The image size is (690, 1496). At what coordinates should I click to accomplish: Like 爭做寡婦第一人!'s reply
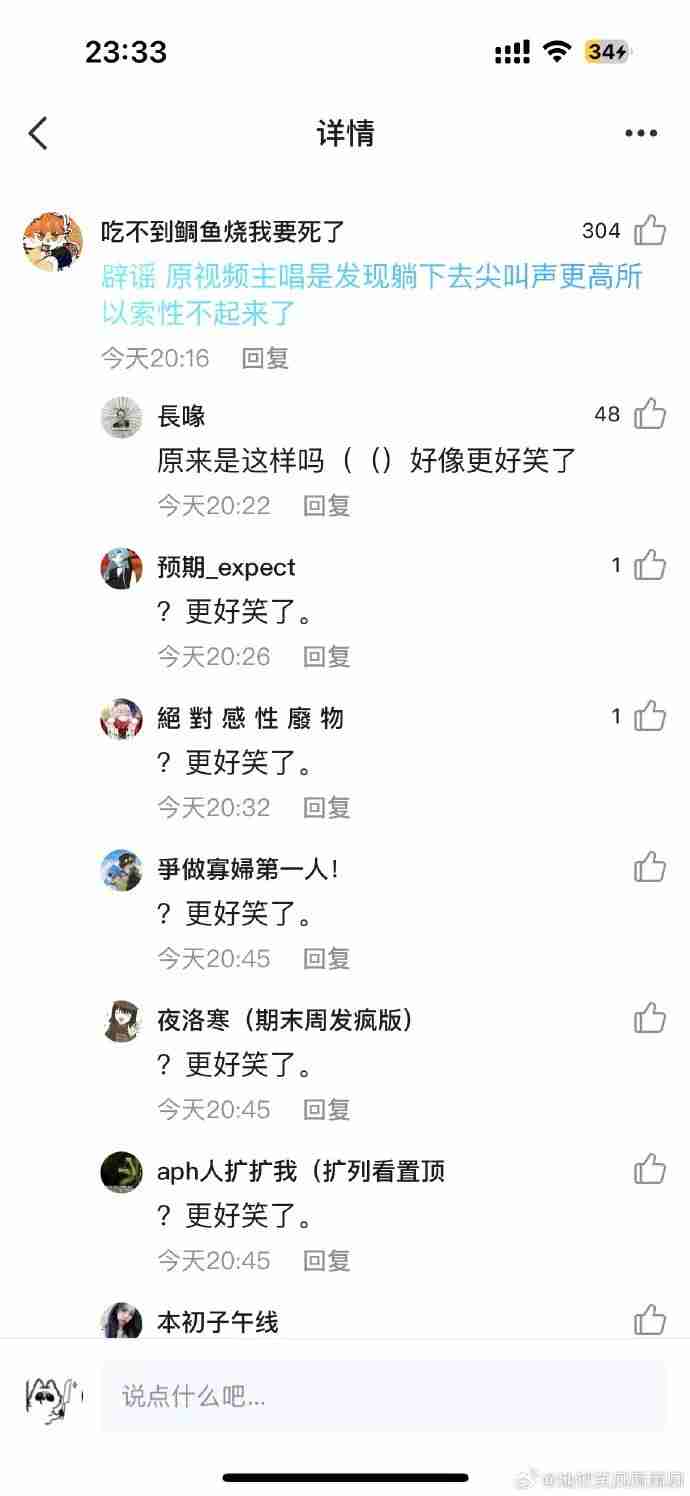[650, 868]
